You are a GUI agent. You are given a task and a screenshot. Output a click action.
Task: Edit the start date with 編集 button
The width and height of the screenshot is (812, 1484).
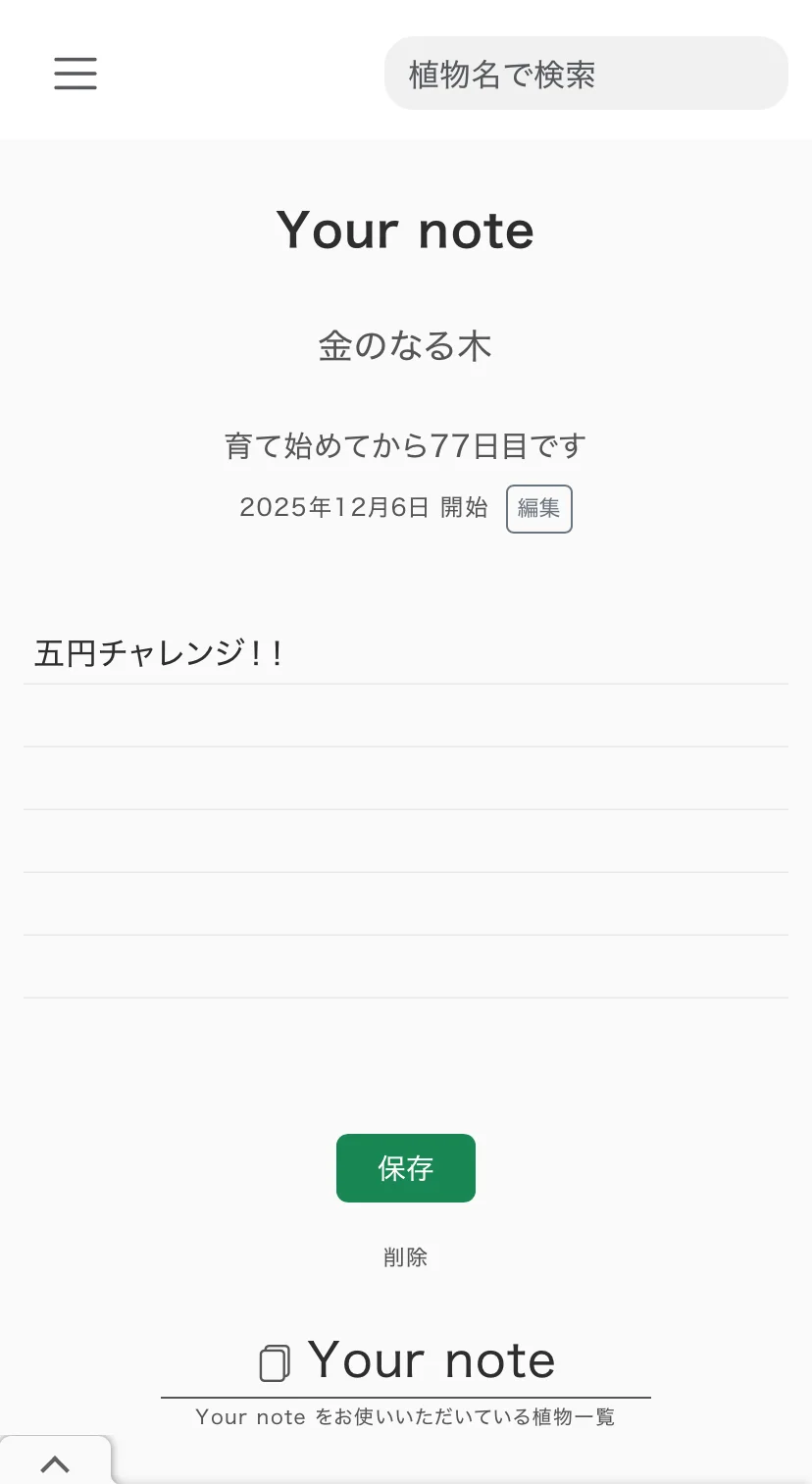point(538,508)
